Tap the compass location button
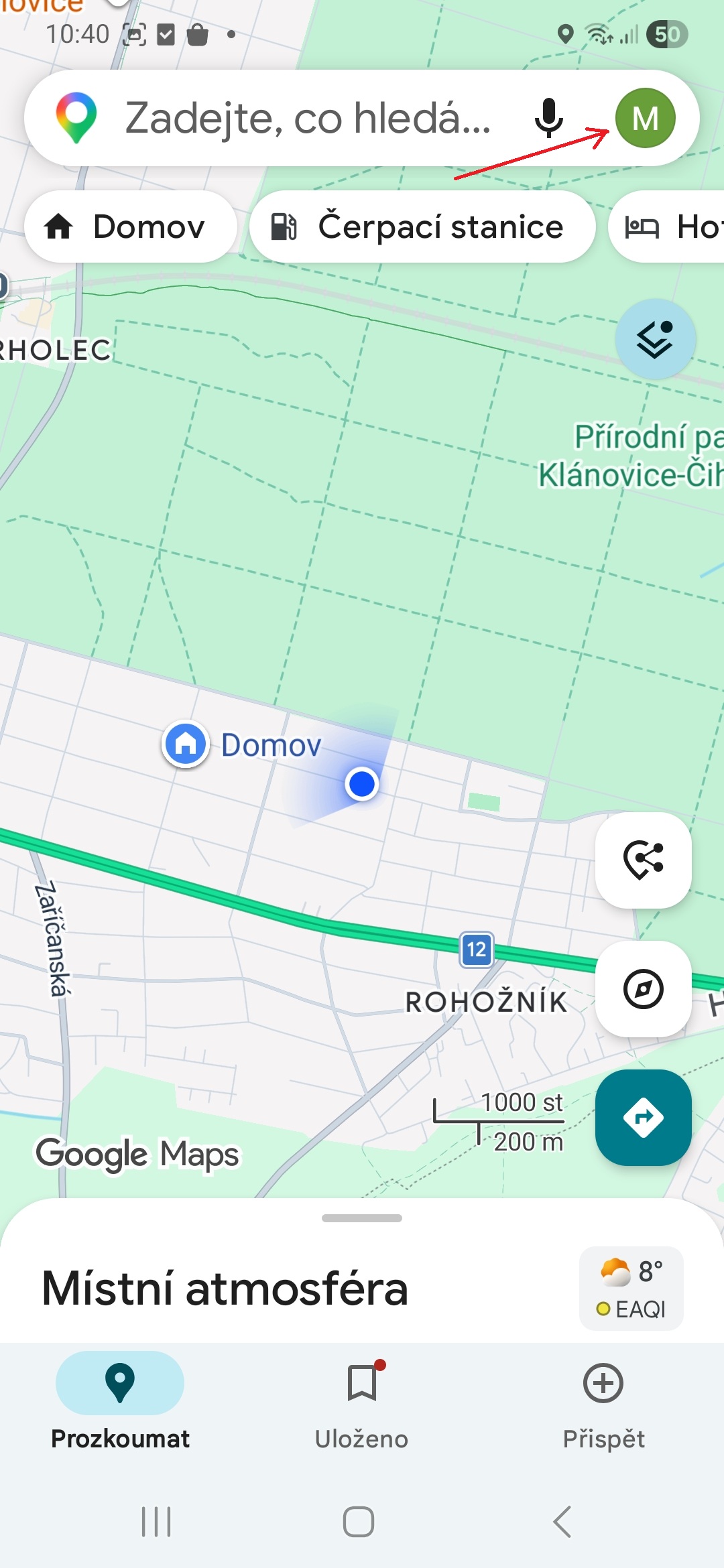 (643, 988)
